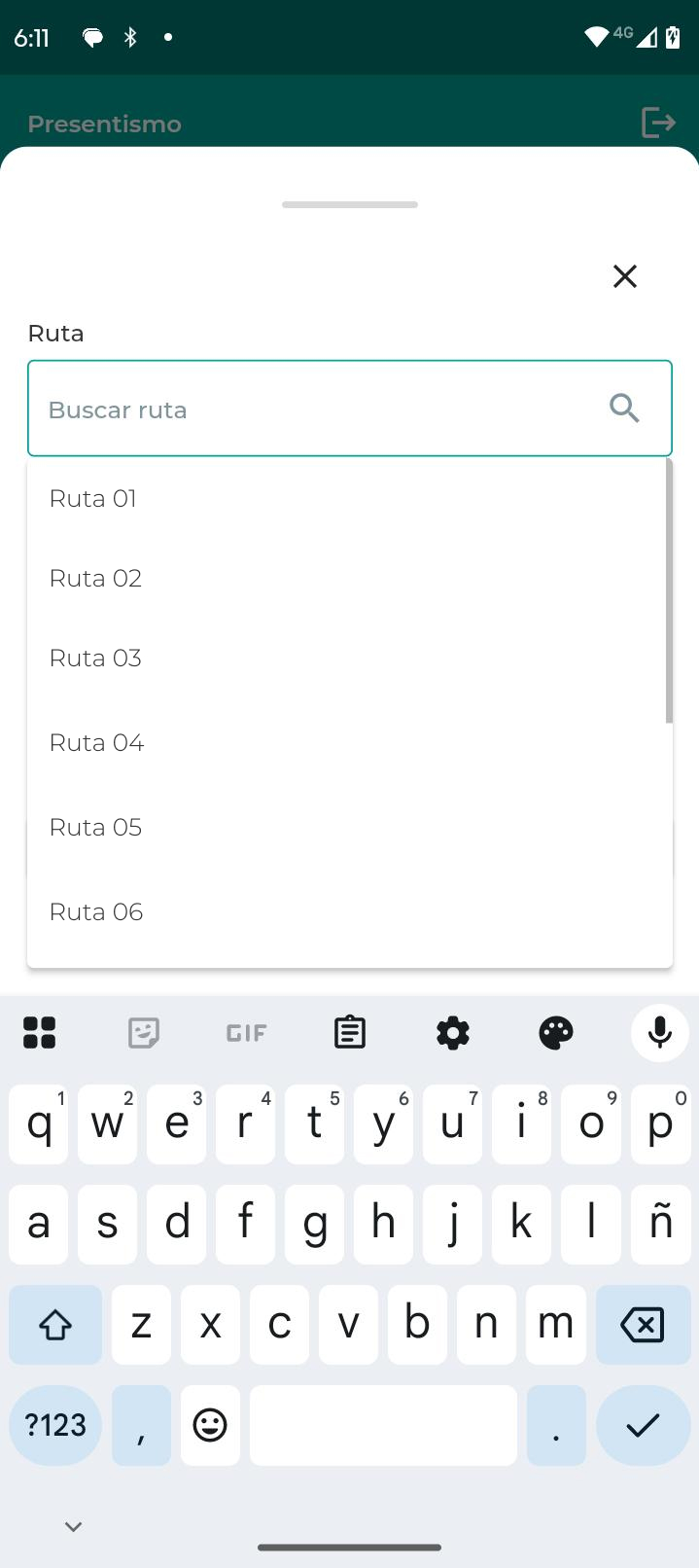This screenshot has width=699, height=1568.
Task: Select Ruta 04
Action: [x=350, y=743]
